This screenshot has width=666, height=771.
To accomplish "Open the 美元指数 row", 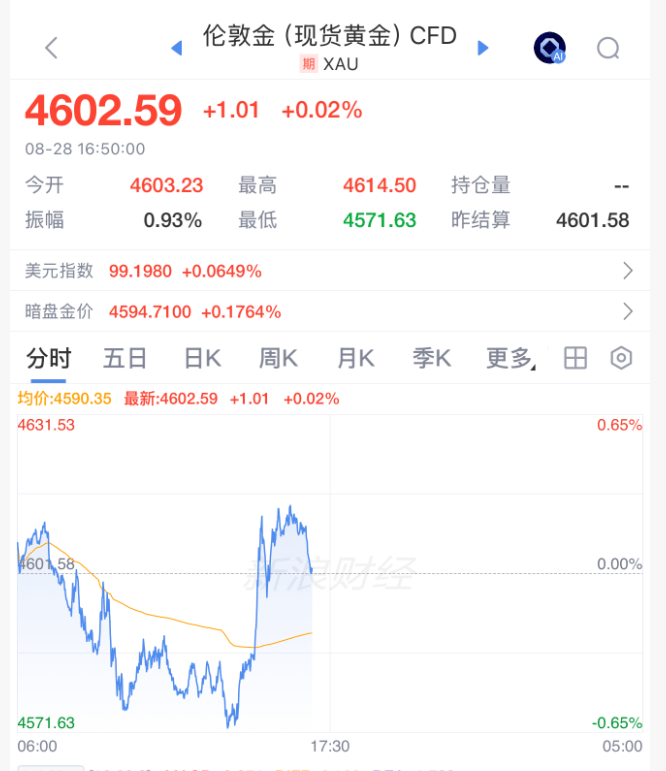I will tap(330, 270).
